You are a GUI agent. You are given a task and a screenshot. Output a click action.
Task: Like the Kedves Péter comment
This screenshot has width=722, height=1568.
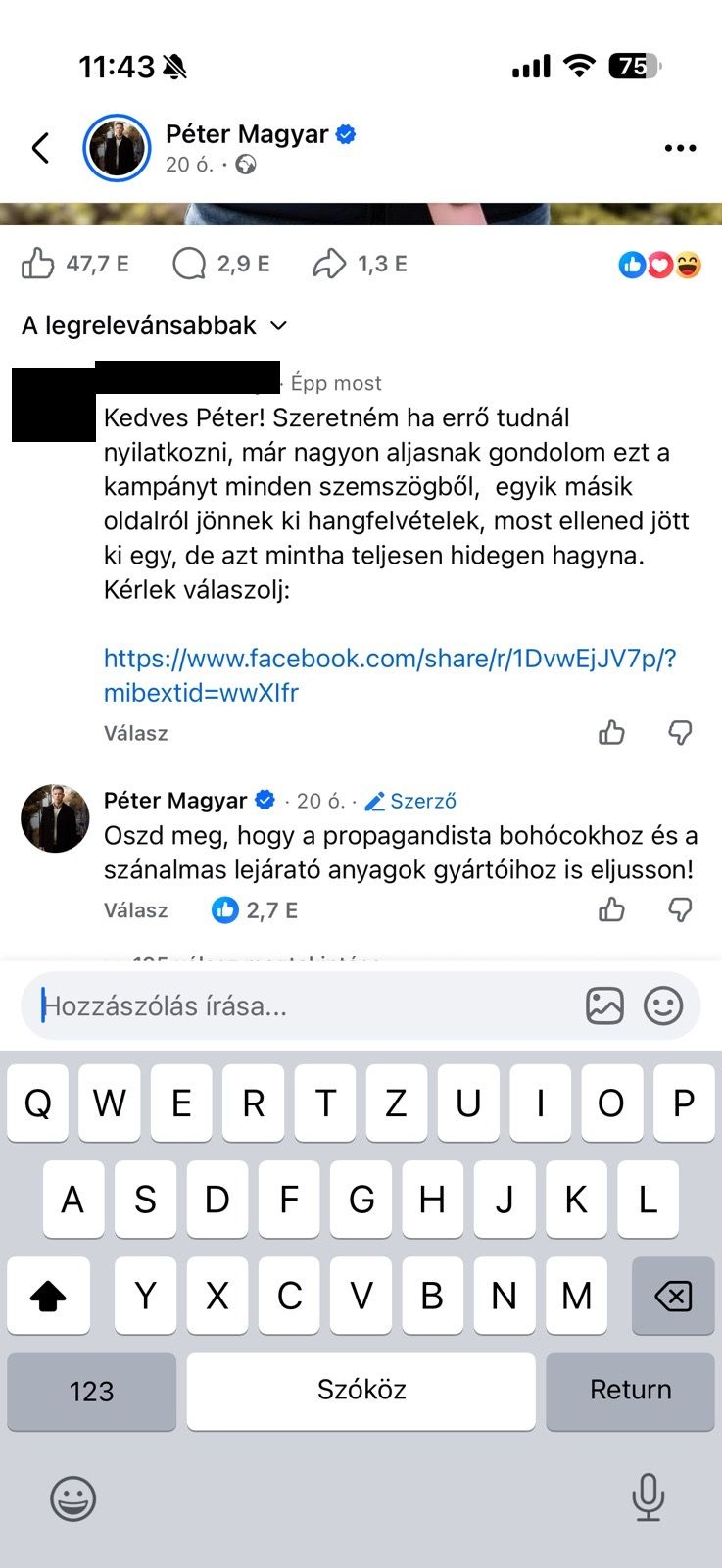tap(611, 733)
